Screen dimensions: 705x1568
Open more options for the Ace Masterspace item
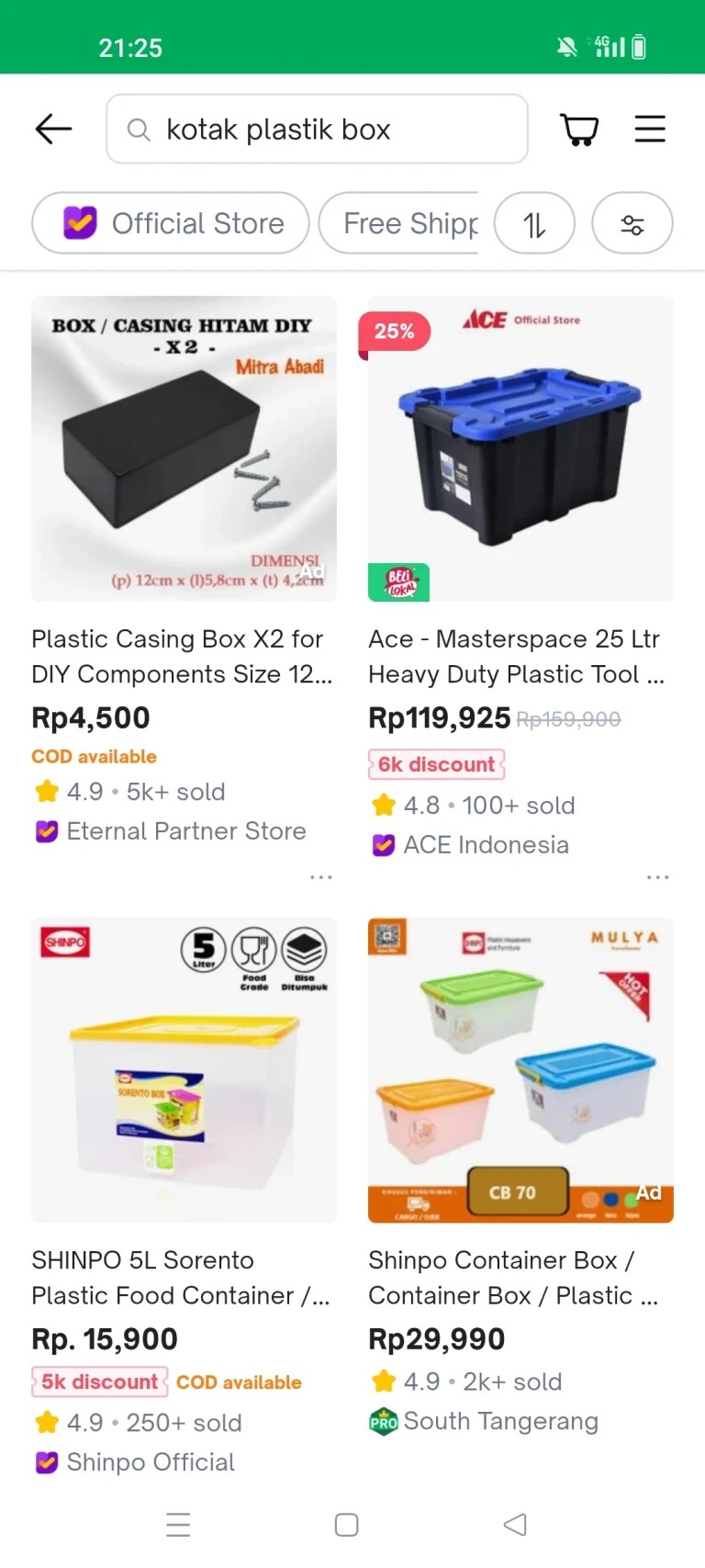coord(658,877)
